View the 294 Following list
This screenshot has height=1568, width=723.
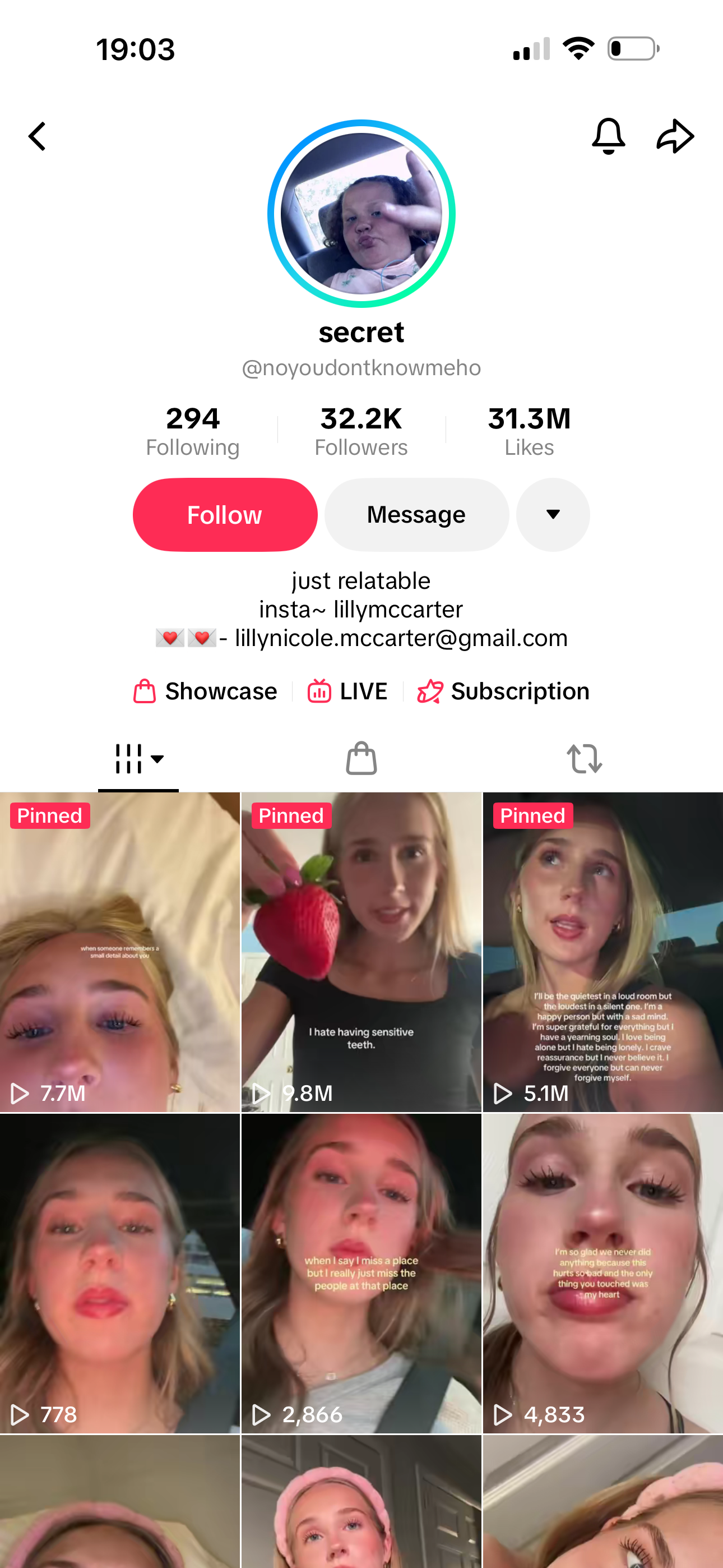pyautogui.click(x=192, y=432)
